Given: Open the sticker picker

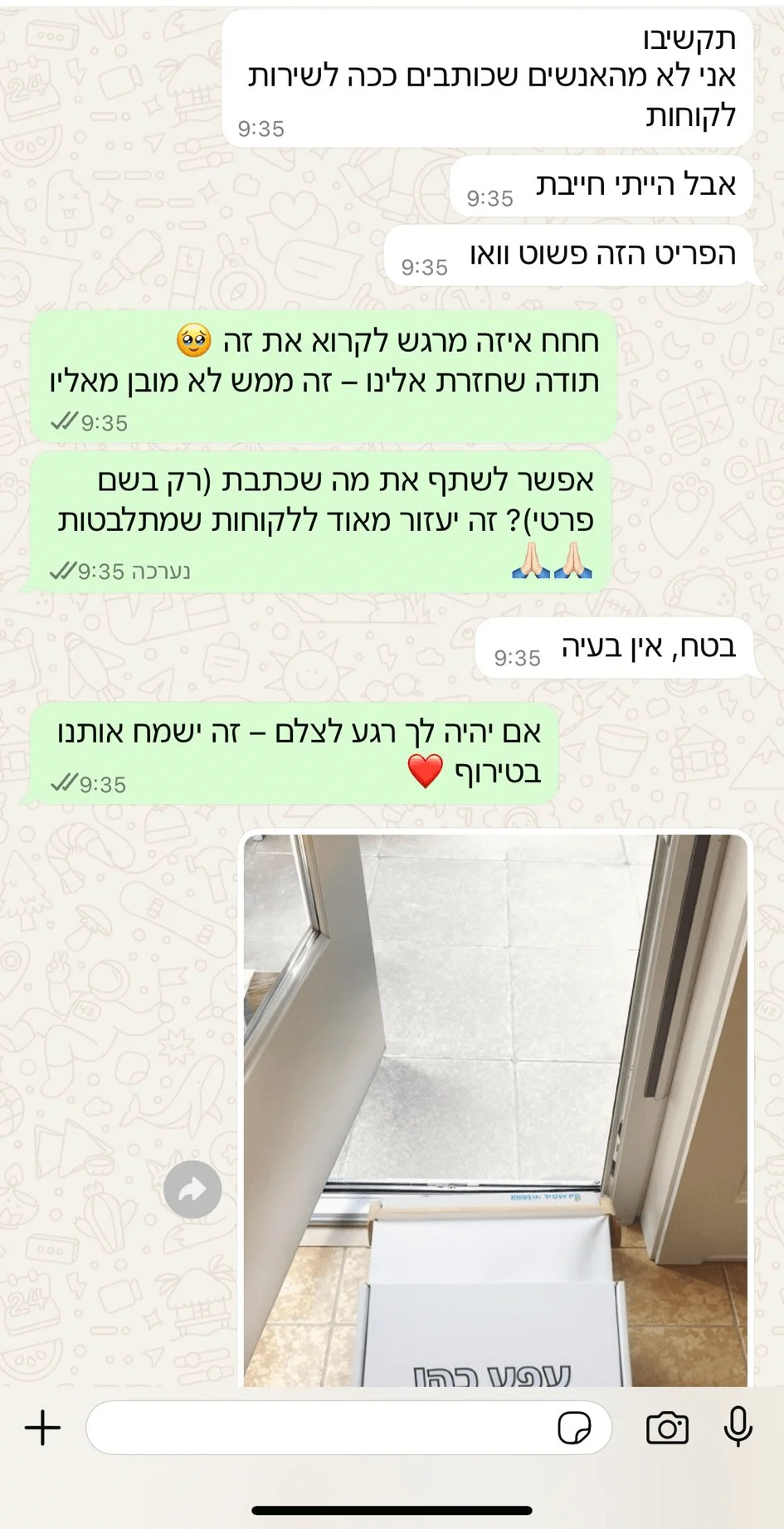Looking at the screenshot, I should (x=574, y=1428).
